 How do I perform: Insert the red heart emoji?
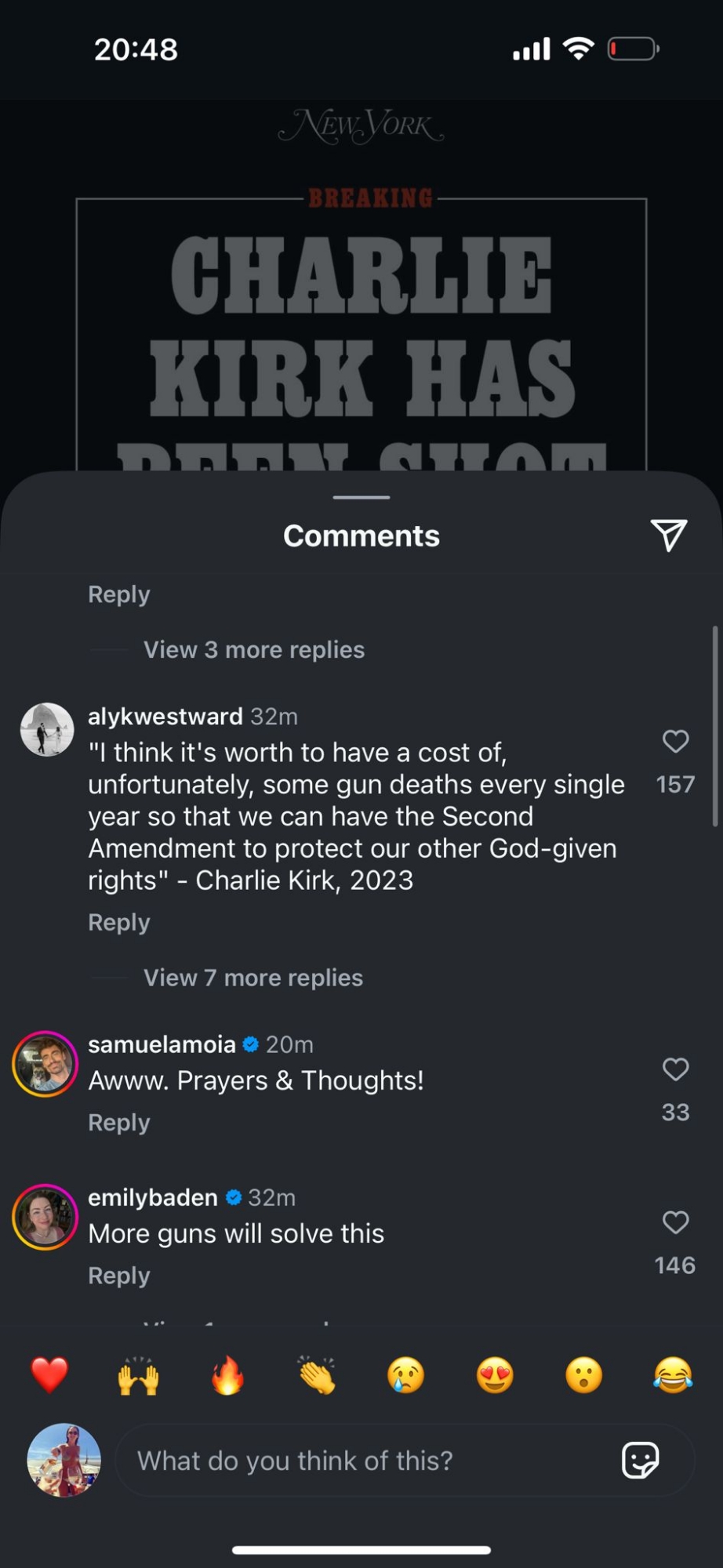(x=49, y=1375)
